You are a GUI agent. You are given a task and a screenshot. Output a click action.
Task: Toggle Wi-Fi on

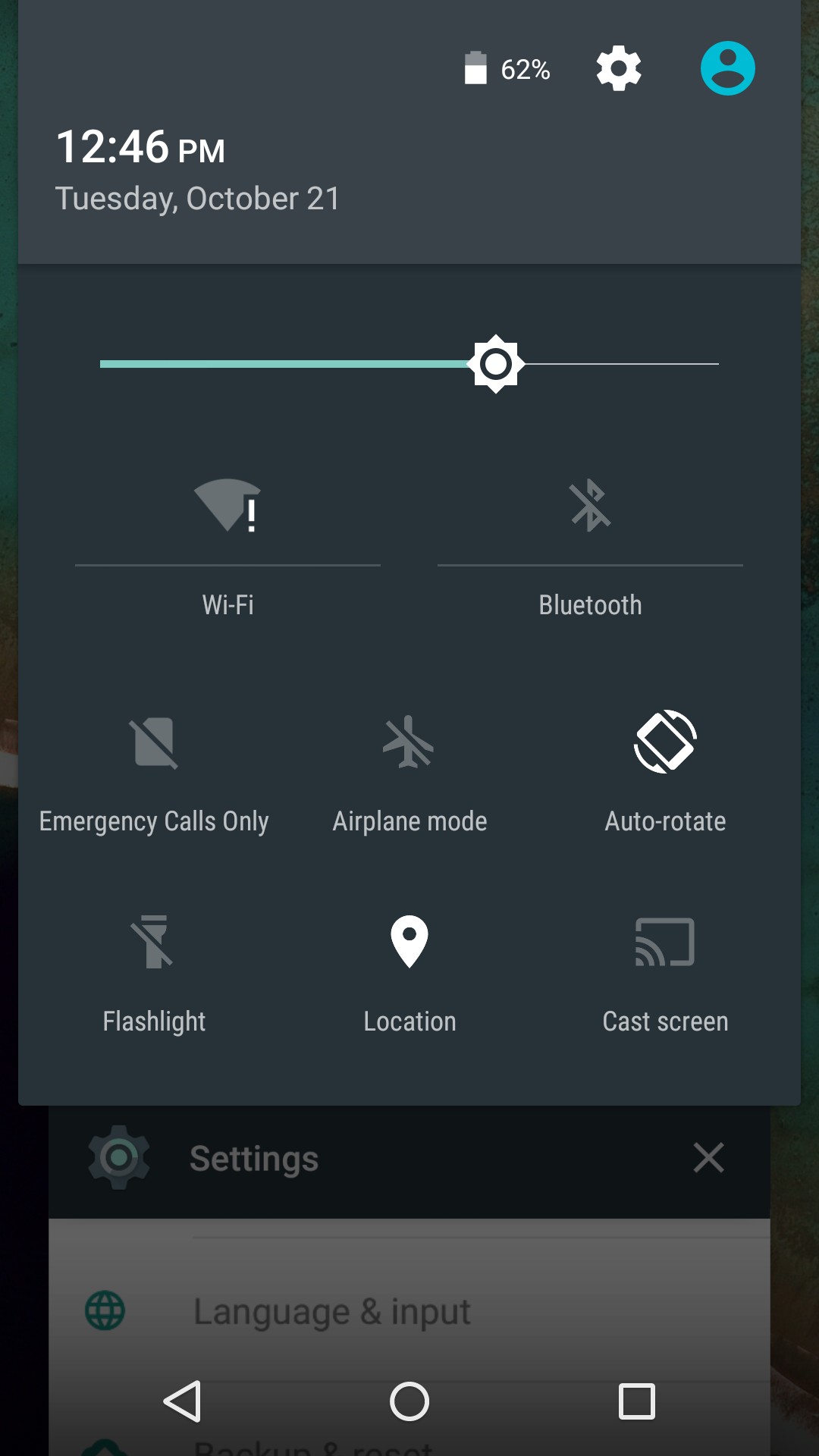[227, 506]
